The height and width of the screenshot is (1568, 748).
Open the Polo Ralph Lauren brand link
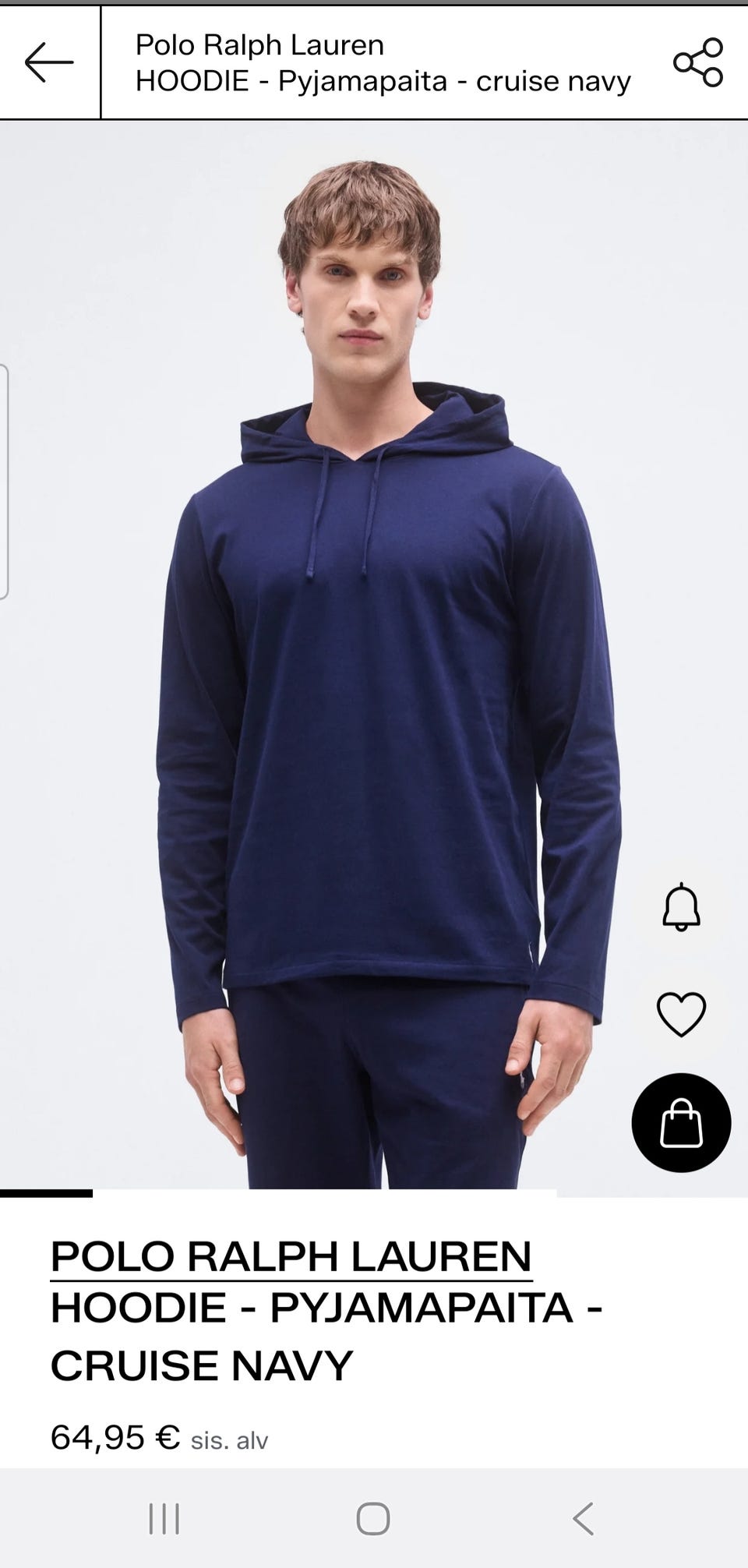pyautogui.click(x=291, y=1256)
